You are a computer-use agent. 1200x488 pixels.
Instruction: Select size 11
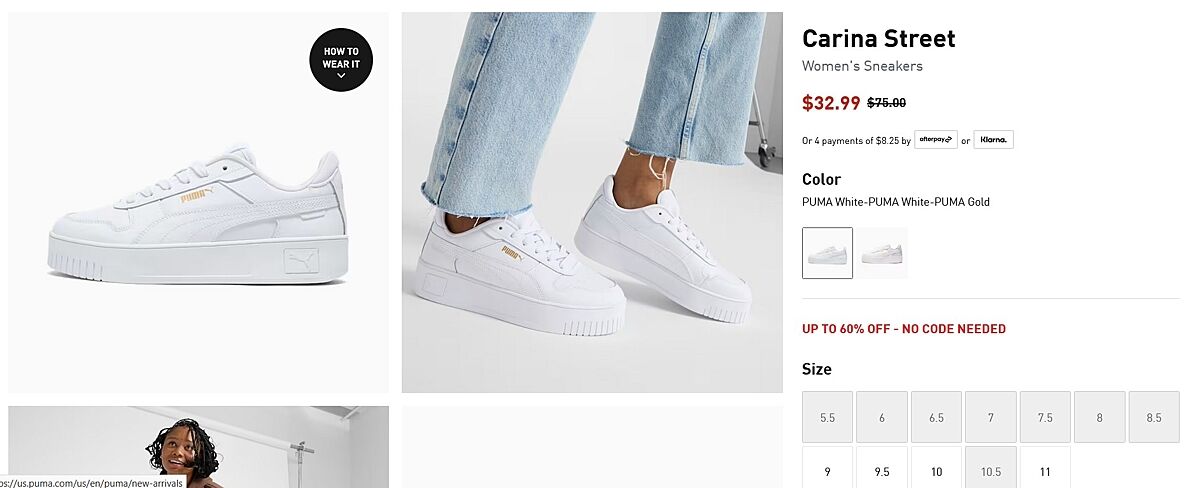pos(1045,471)
